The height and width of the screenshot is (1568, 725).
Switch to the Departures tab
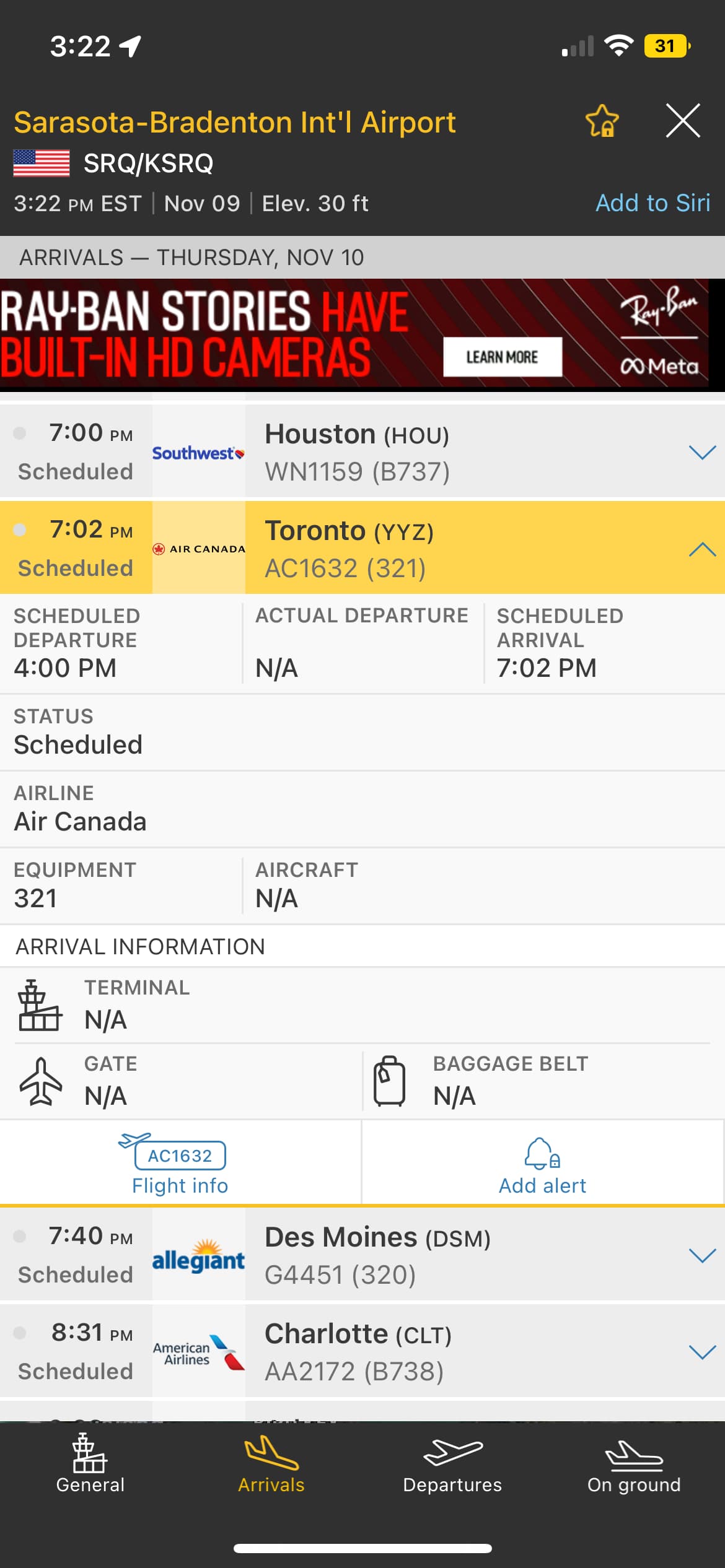coord(452,1464)
